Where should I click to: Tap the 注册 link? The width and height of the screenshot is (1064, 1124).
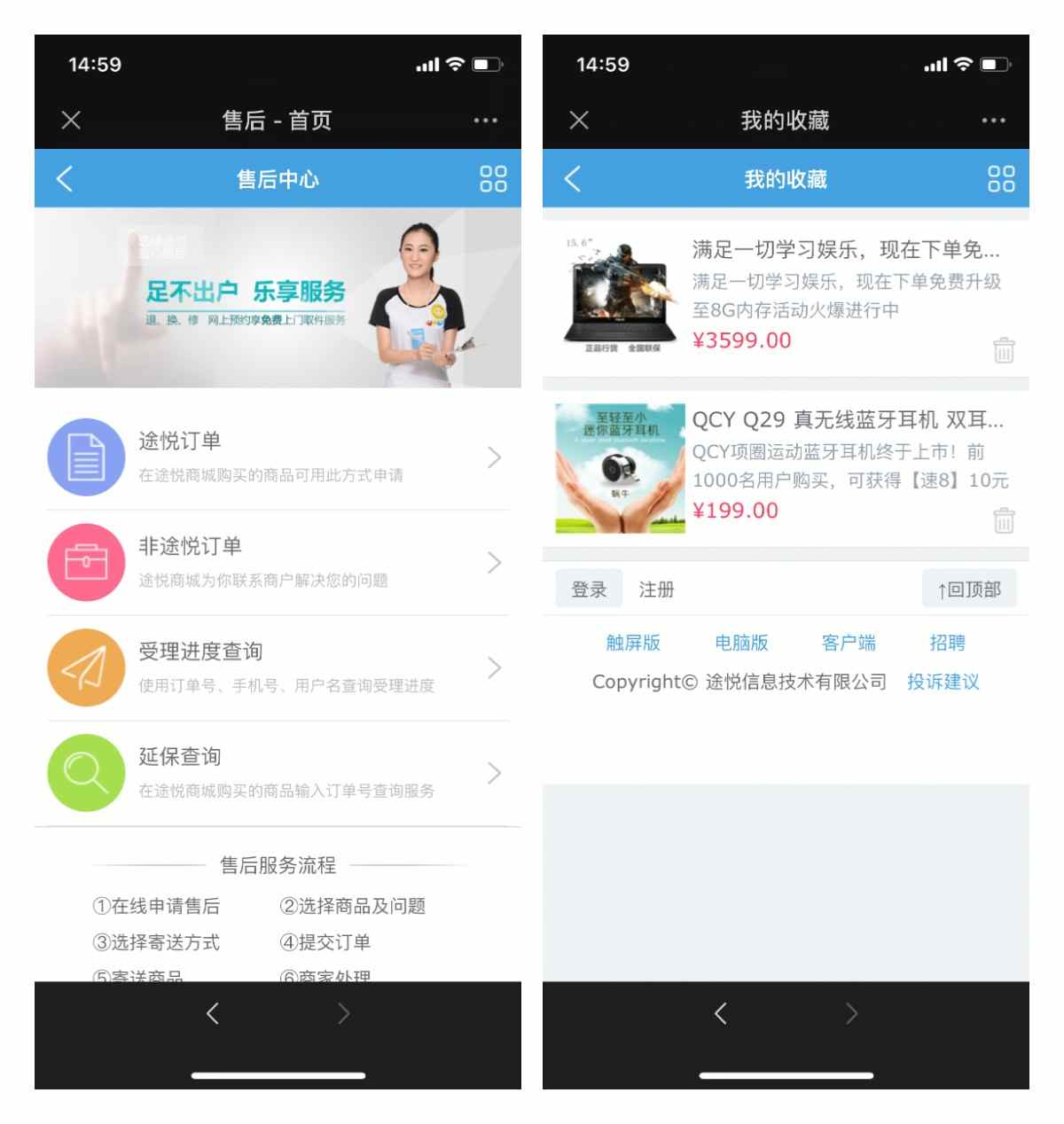point(656,589)
